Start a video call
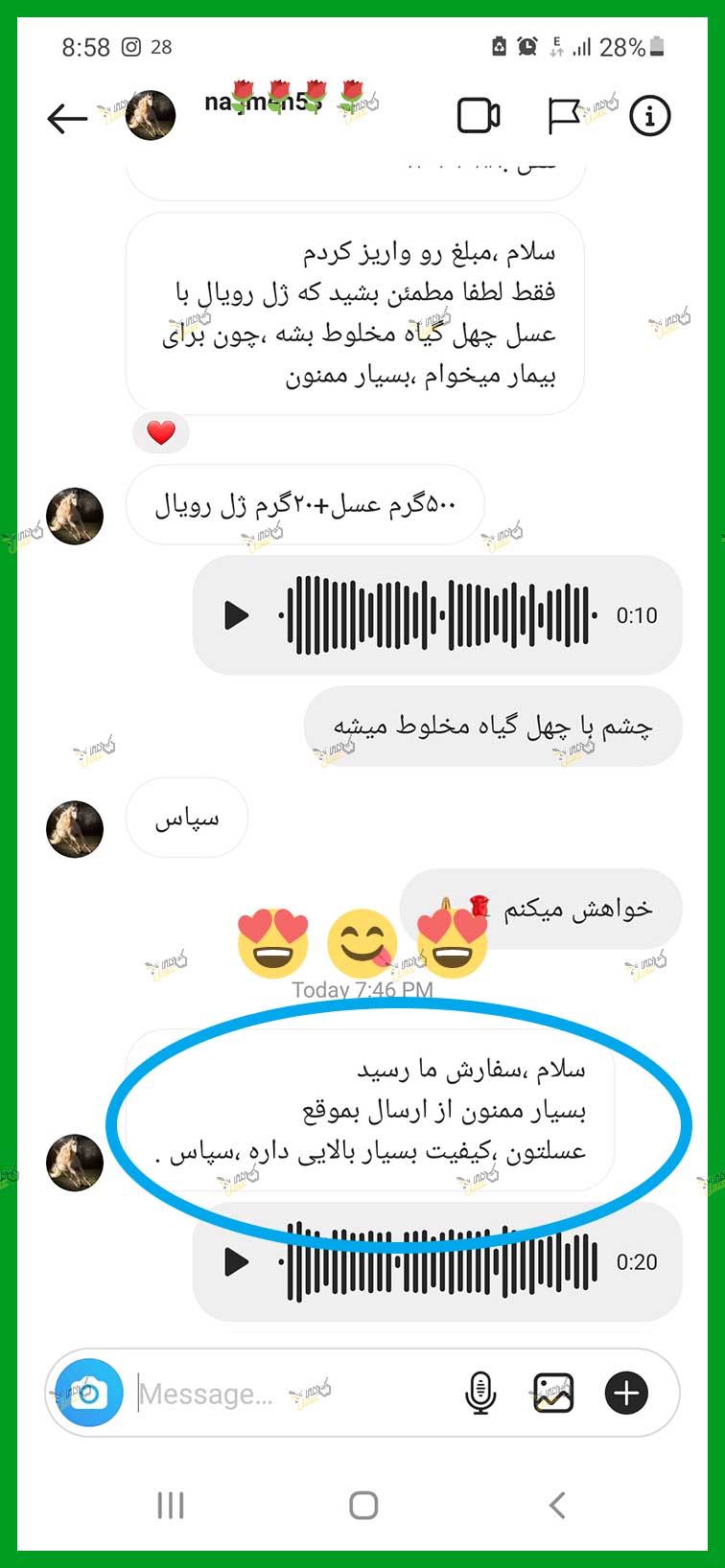725x1568 pixels. coord(479,116)
